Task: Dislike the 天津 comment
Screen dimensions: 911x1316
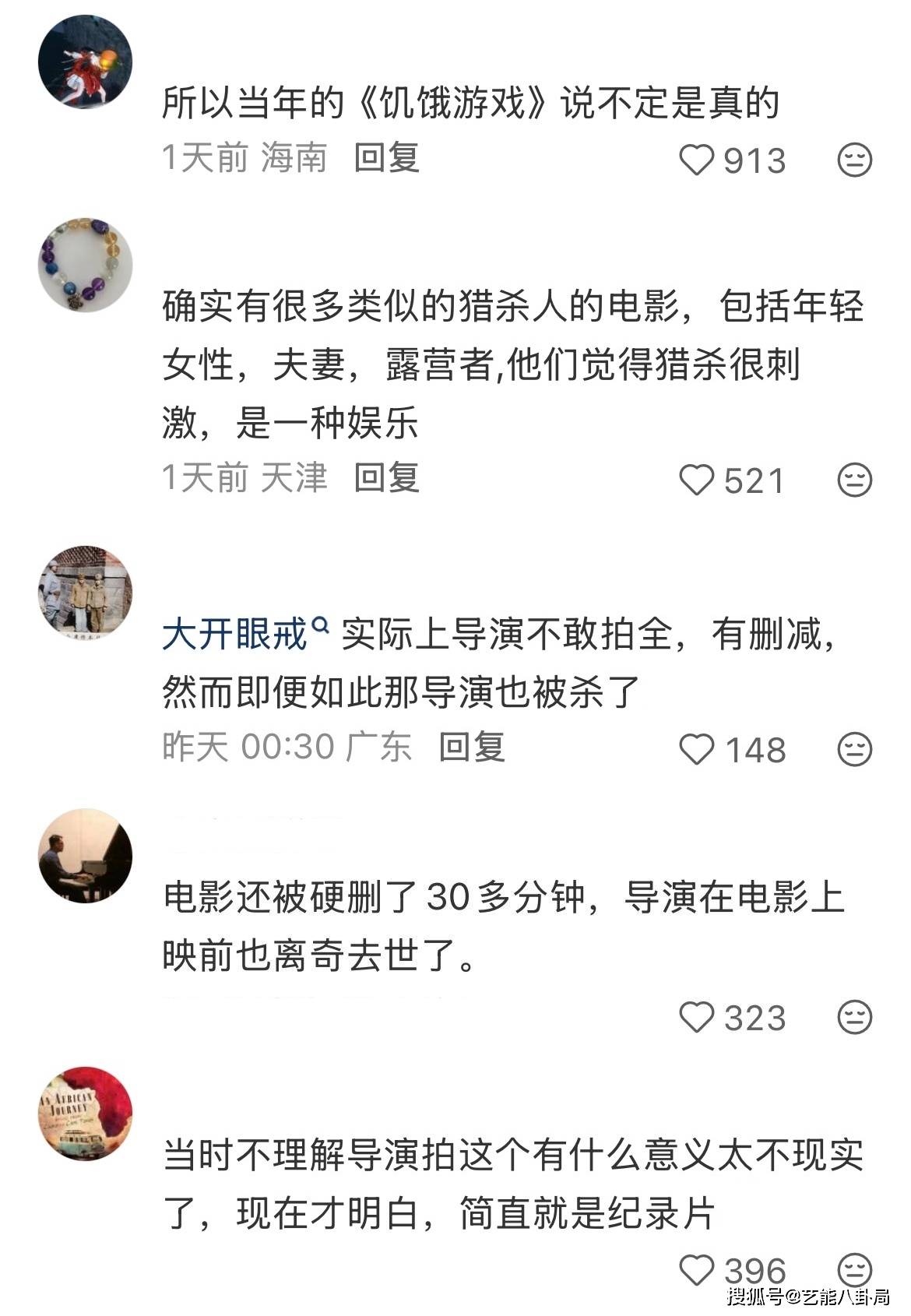Action: (x=854, y=480)
